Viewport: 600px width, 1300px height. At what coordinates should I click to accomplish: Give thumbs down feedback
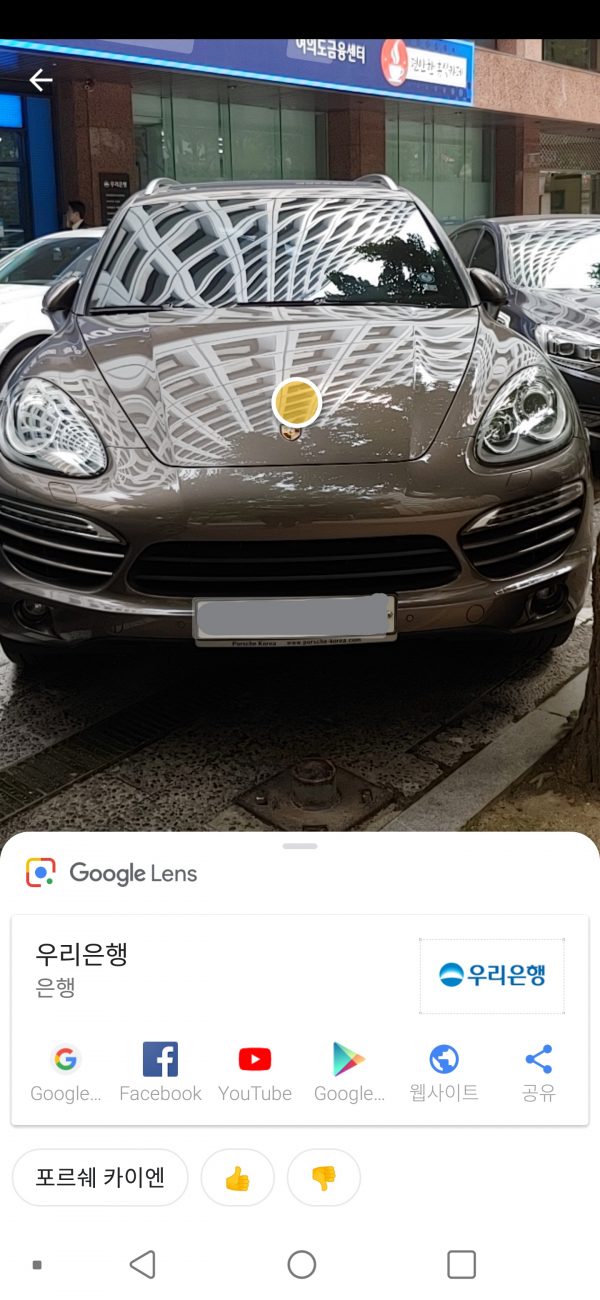(323, 1178)
